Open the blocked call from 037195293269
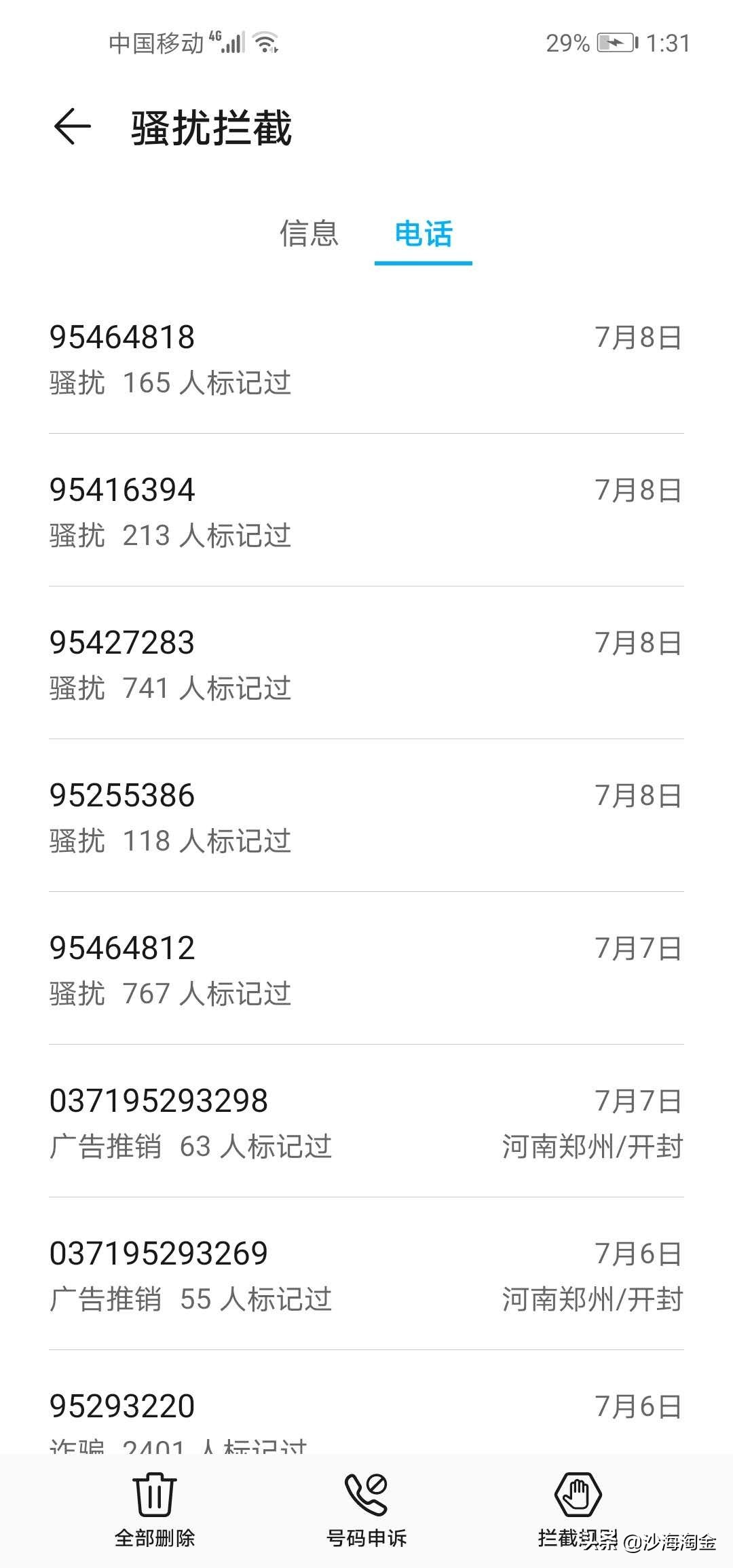The width and height of the screenshot is (733, 1568). (366, 1275)
